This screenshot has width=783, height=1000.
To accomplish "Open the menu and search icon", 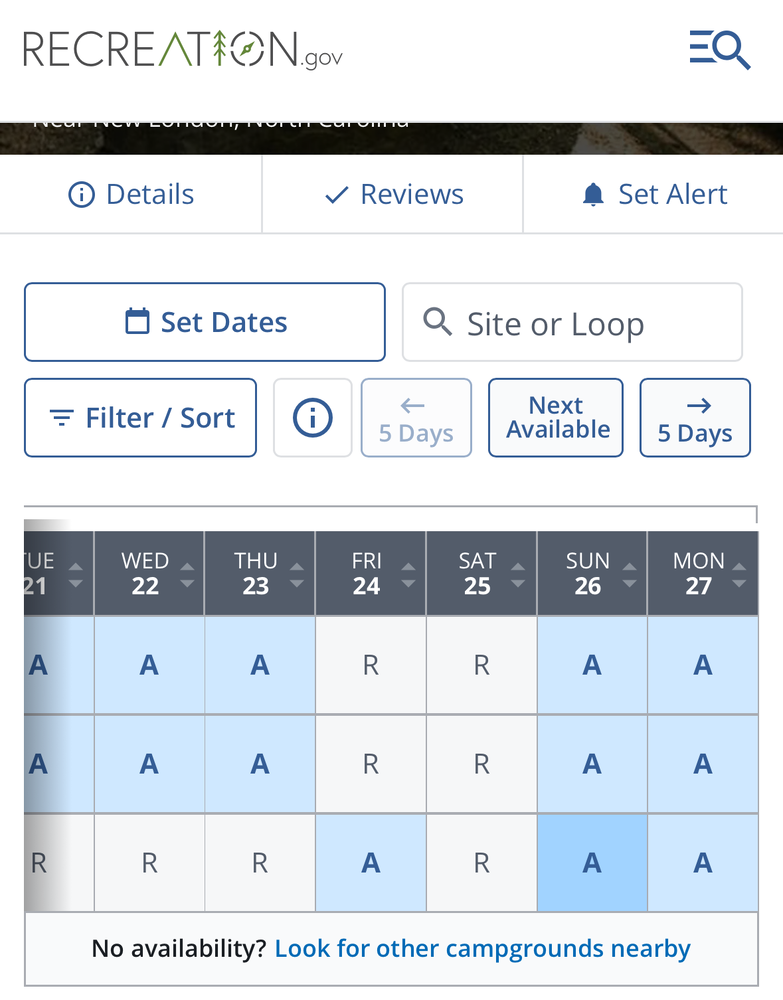I will (x=719, y=49).
